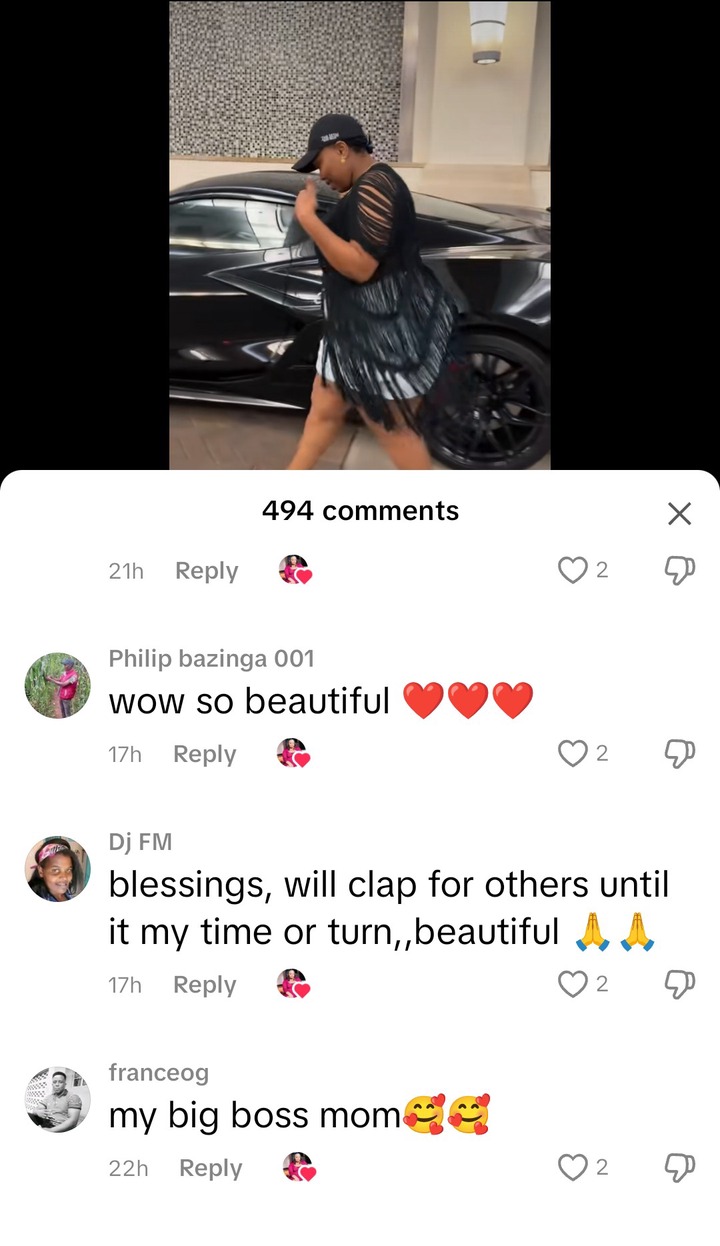Viewport: 720px width, 1246px height.
Task: Like franceog's comment
Action: pos(572,1167)
